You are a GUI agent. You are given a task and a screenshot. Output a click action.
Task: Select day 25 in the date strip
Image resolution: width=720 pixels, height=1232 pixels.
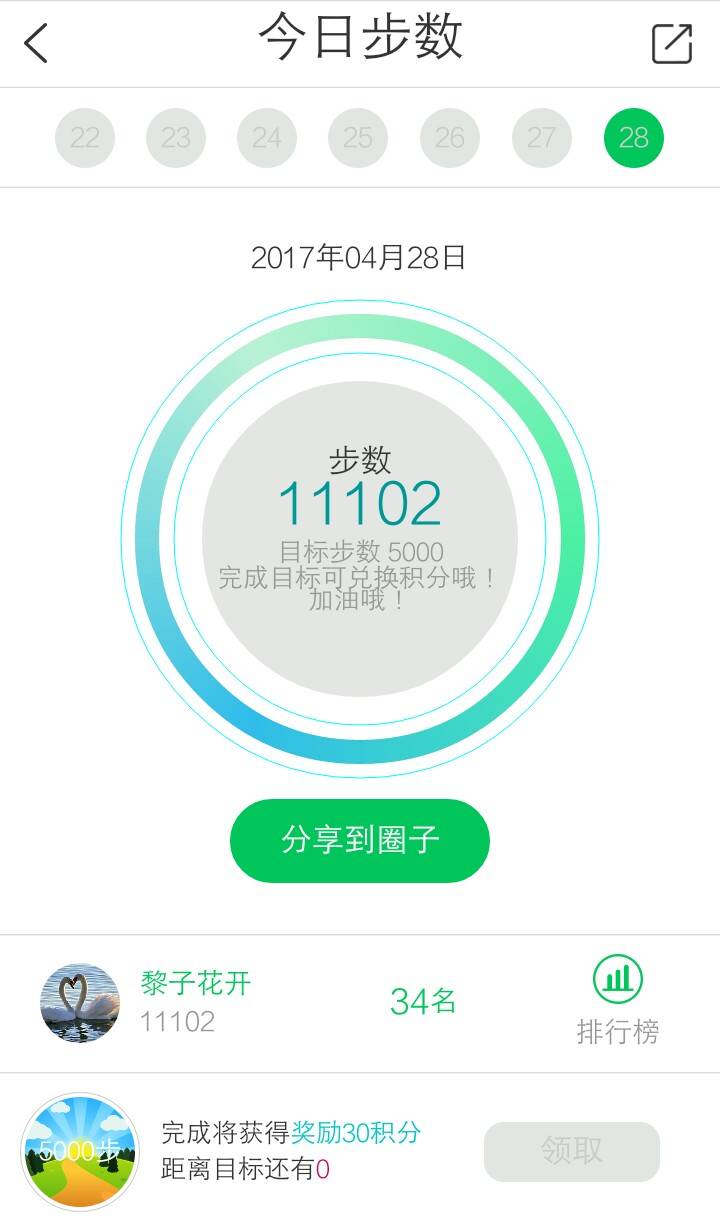click(358, 138)
